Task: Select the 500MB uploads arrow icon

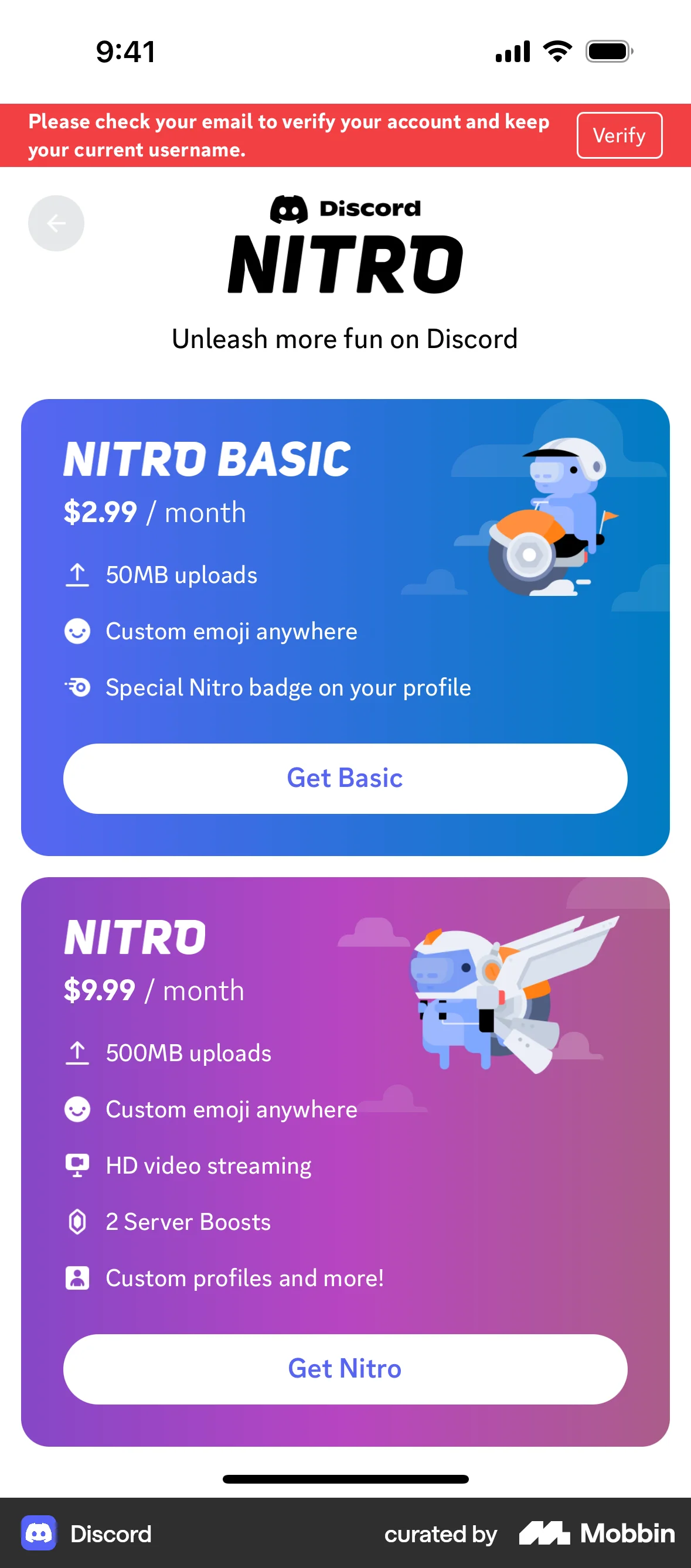Action: 77,1052
